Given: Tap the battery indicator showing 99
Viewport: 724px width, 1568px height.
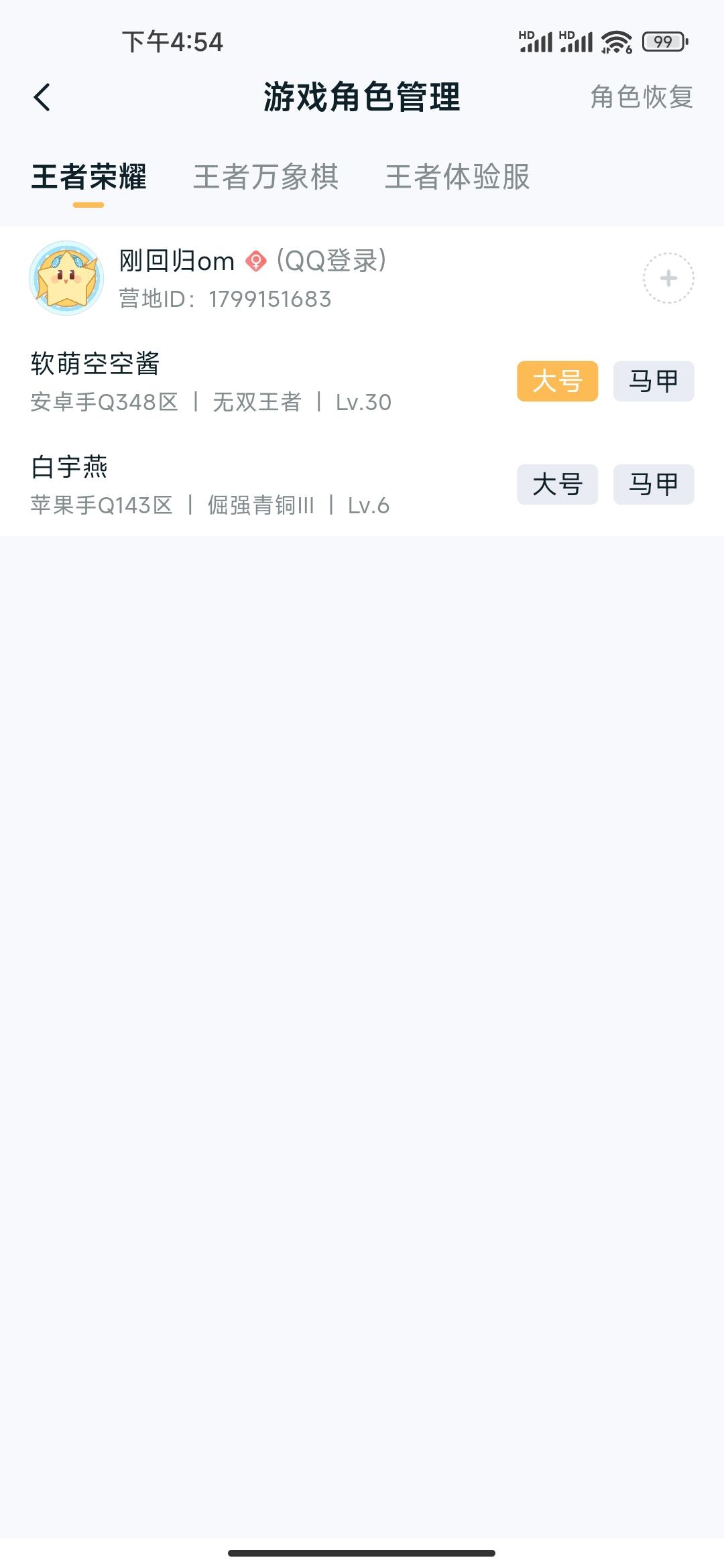Looking at the screenshot, I should [664, 42].
